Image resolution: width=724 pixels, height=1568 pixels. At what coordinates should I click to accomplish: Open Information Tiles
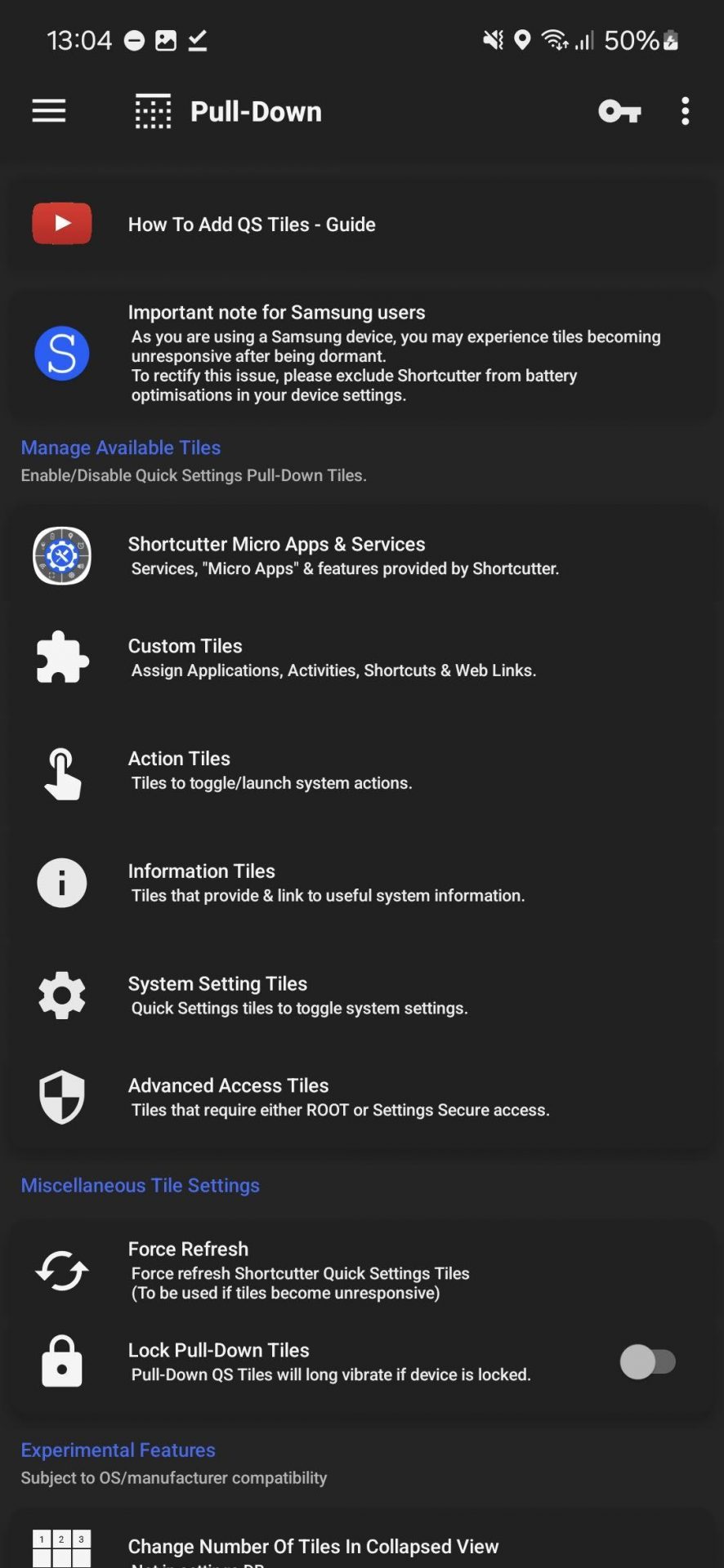pyautogui.click(x=361, y=883)
